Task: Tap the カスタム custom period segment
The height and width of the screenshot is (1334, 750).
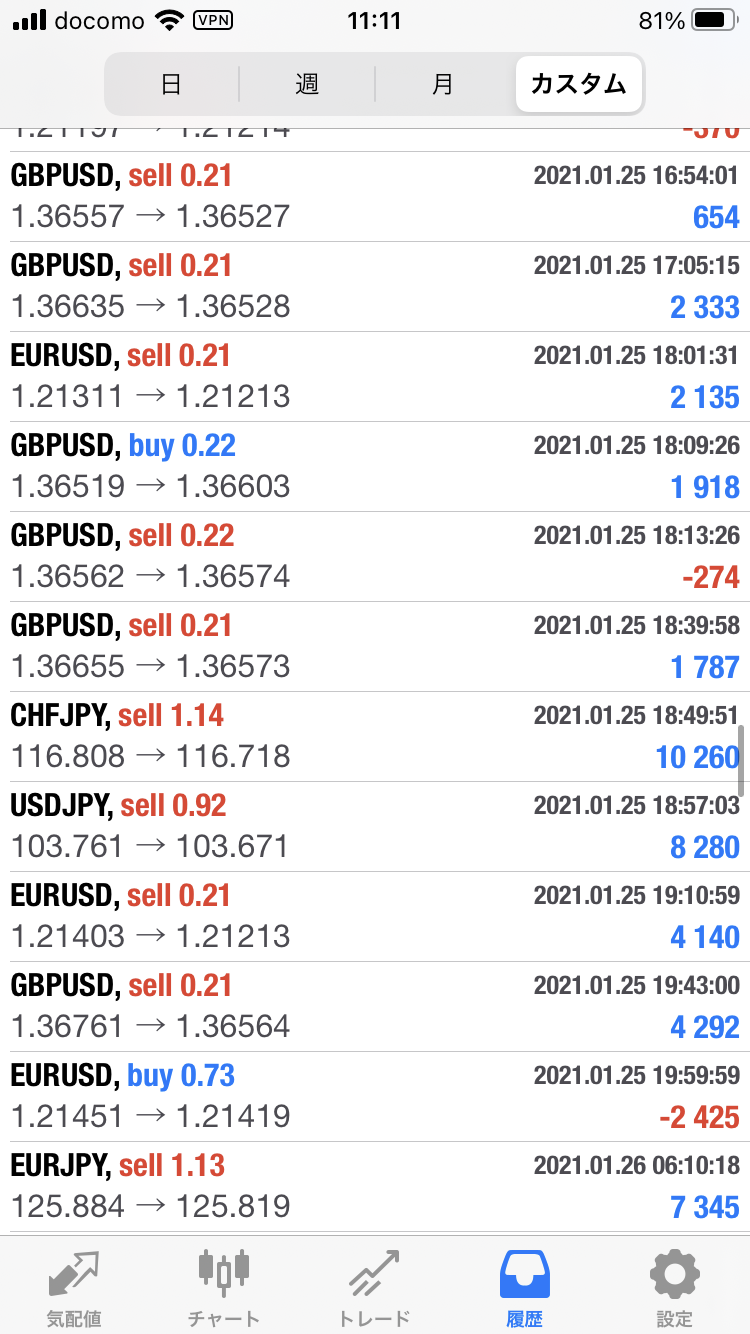Action: [579, 84]
